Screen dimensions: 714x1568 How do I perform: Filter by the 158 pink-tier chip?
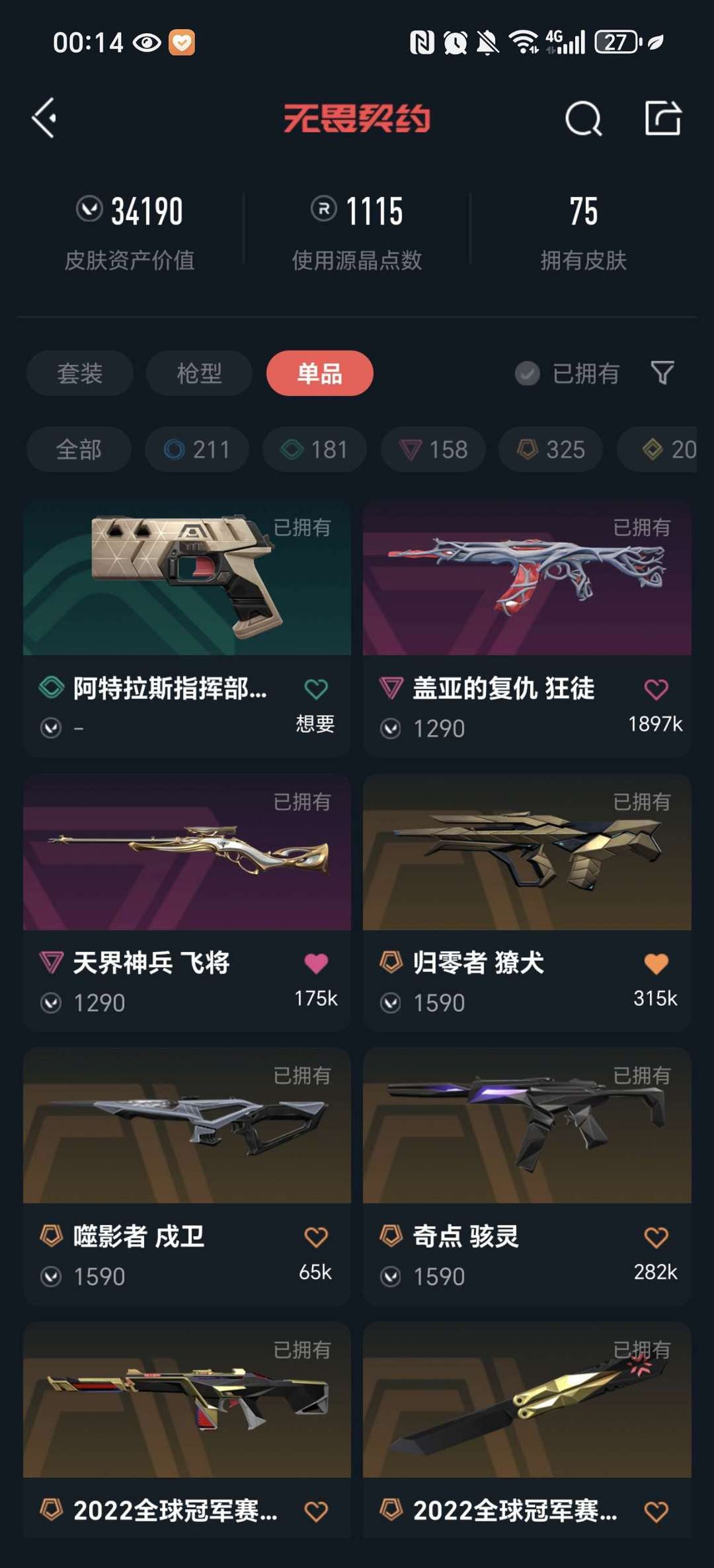coord(433,450)
